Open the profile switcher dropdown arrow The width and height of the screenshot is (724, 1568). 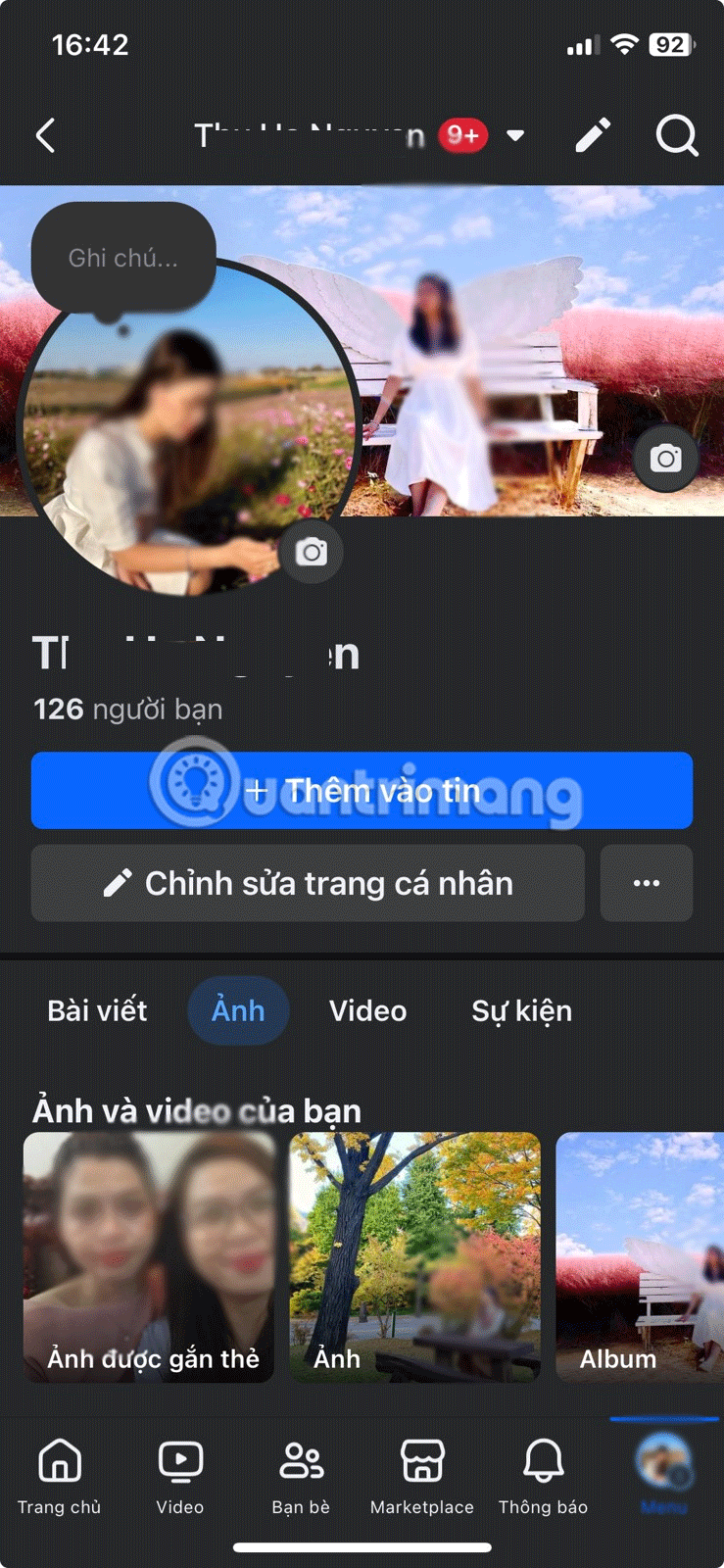pos(515,135)
